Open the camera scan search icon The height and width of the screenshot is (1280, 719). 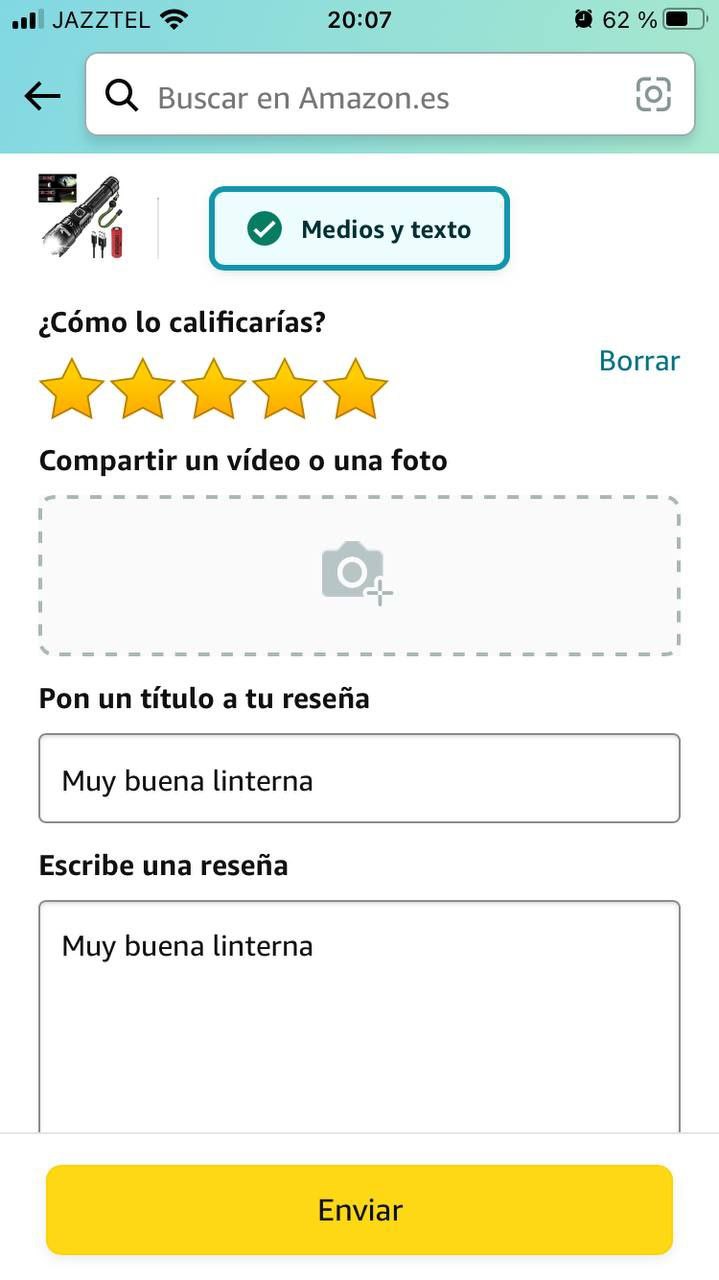(x=653, y=95)
